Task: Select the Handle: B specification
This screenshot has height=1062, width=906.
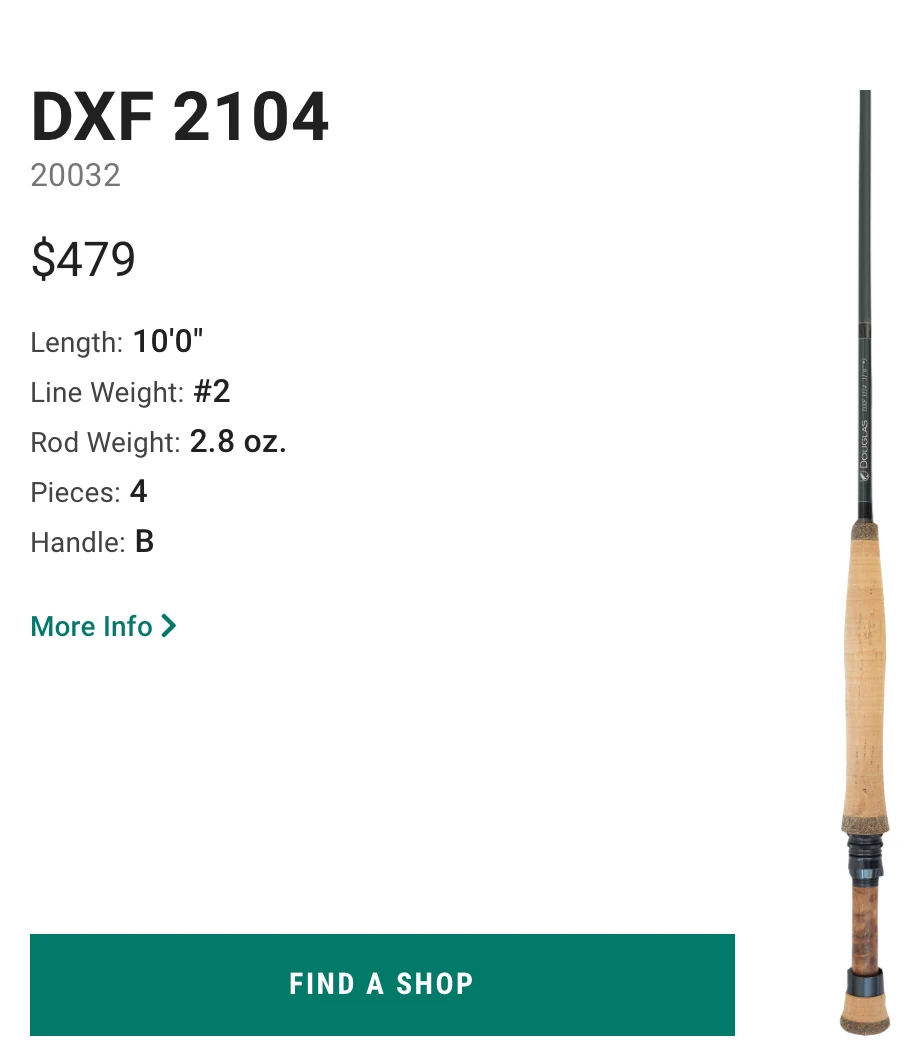Action: click(x=91, y=541)
